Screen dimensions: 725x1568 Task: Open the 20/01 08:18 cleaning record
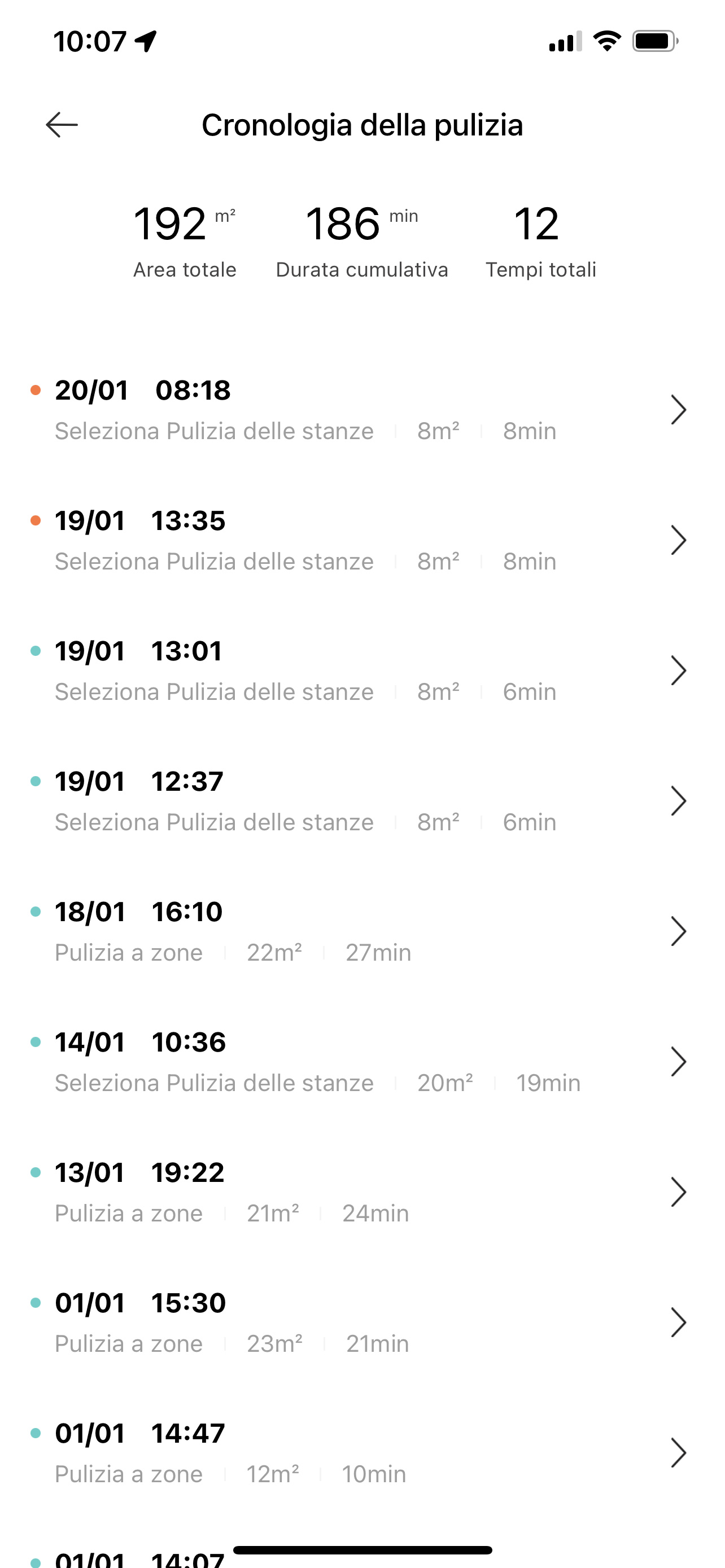click(x=362, y=410)
